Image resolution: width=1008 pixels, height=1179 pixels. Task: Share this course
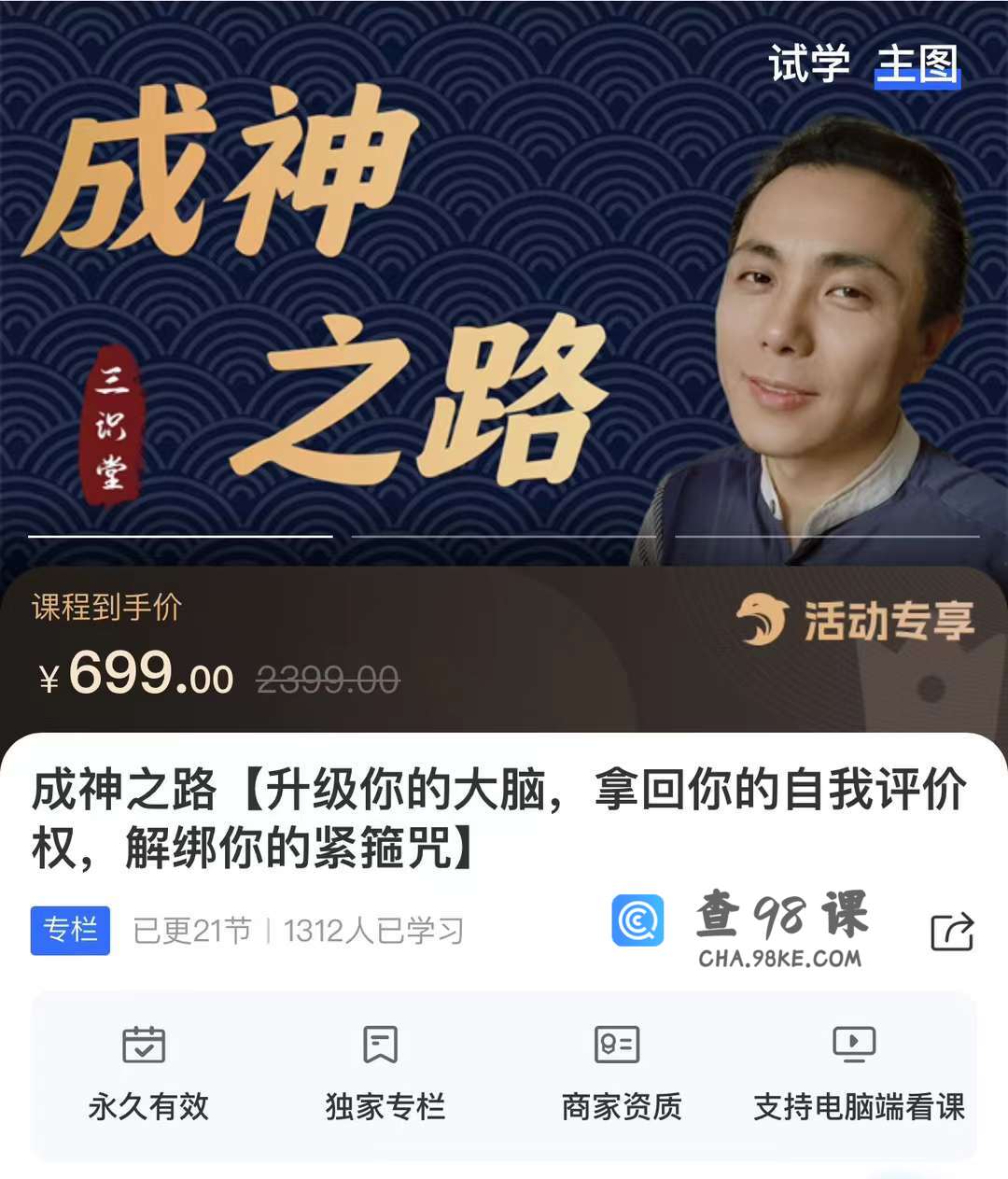[x=952, y=932]
